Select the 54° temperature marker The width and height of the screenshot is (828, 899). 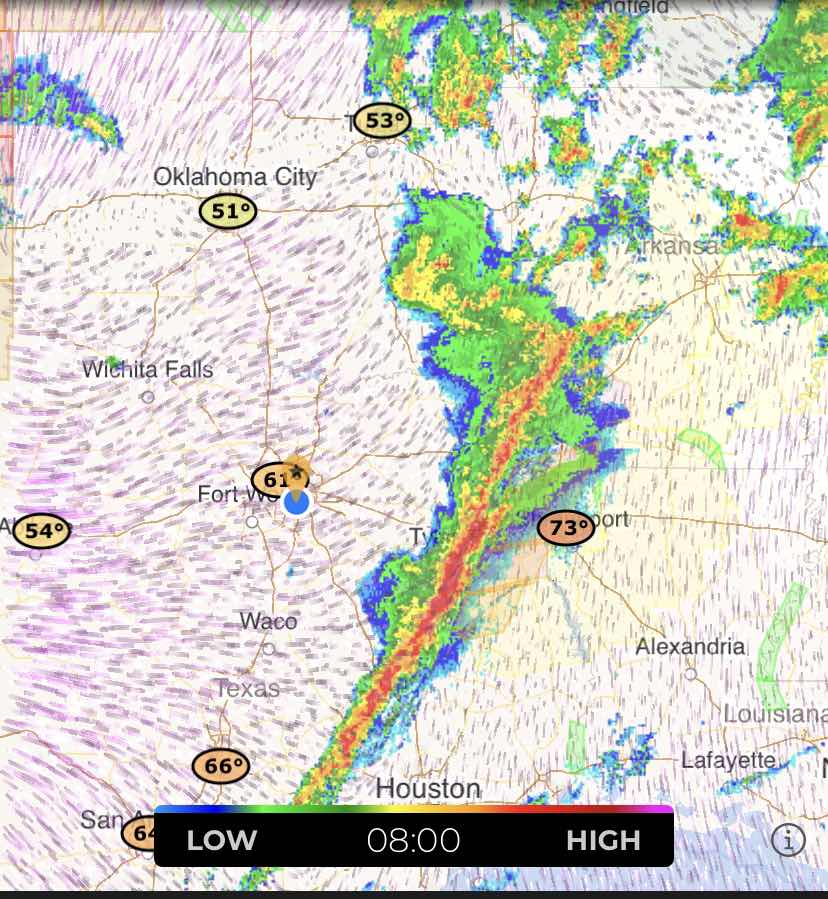[41, 530]
